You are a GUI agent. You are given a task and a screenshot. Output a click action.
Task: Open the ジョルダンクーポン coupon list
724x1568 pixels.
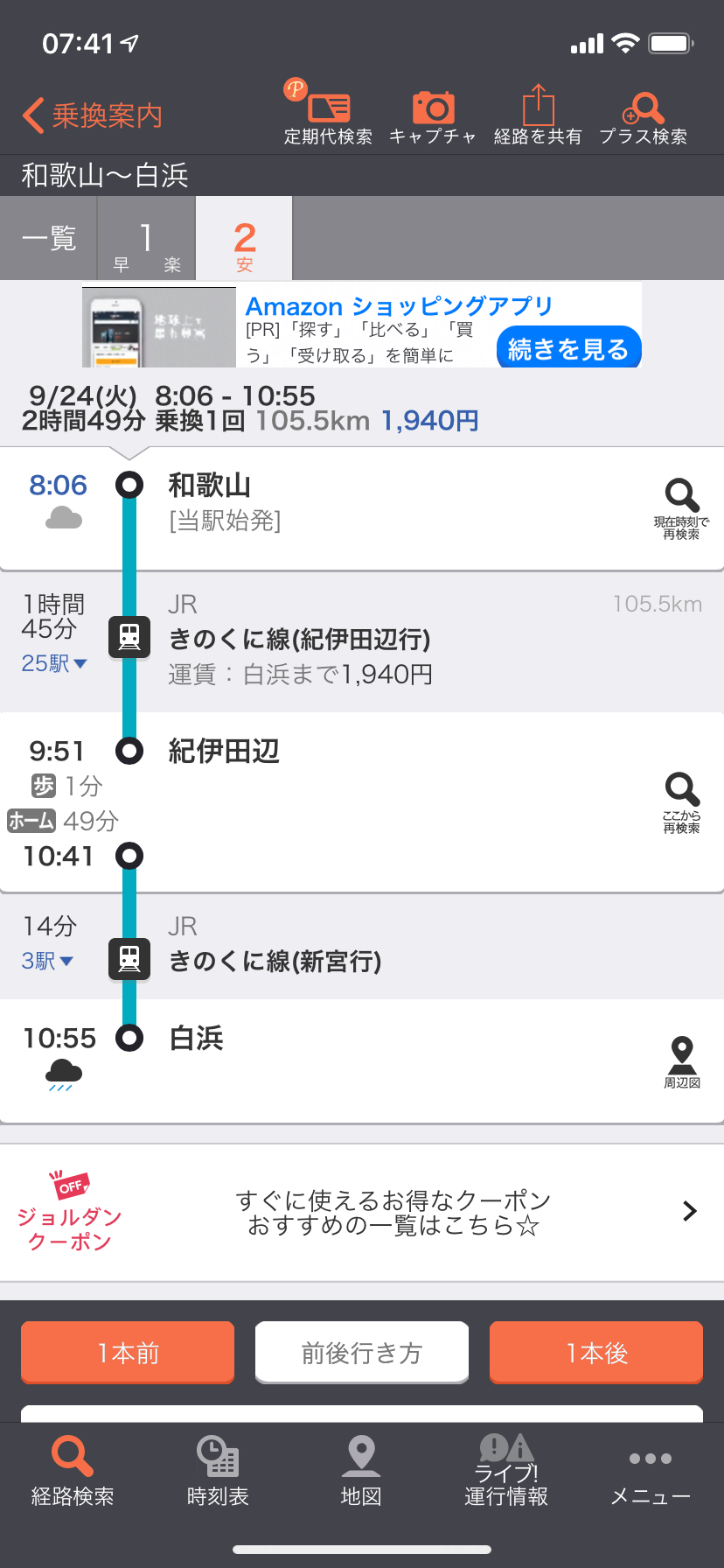[362, 1213]
